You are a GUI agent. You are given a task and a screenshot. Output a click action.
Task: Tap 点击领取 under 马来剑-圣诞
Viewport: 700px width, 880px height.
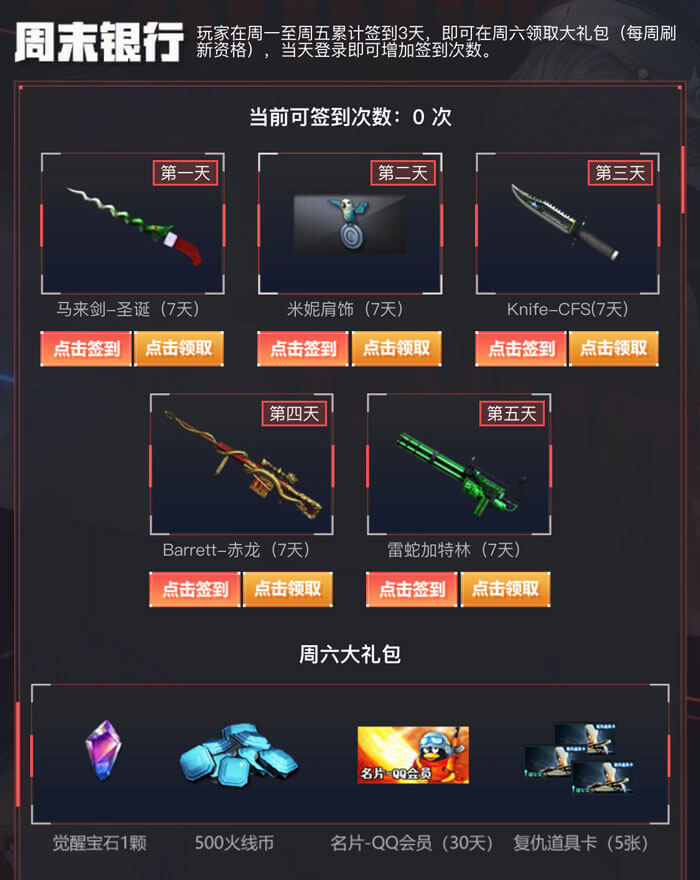point(179,348)
